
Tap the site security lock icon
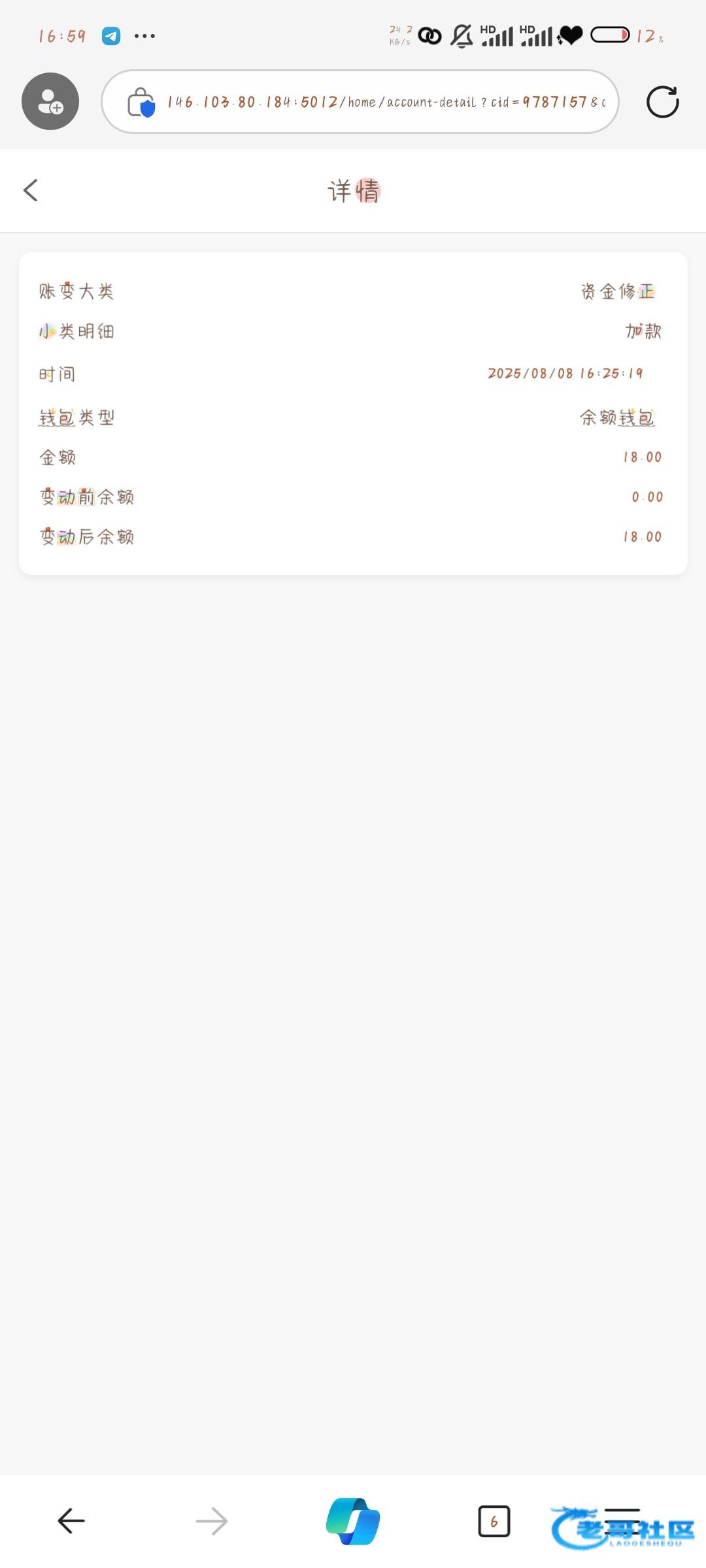click(141, 102)
